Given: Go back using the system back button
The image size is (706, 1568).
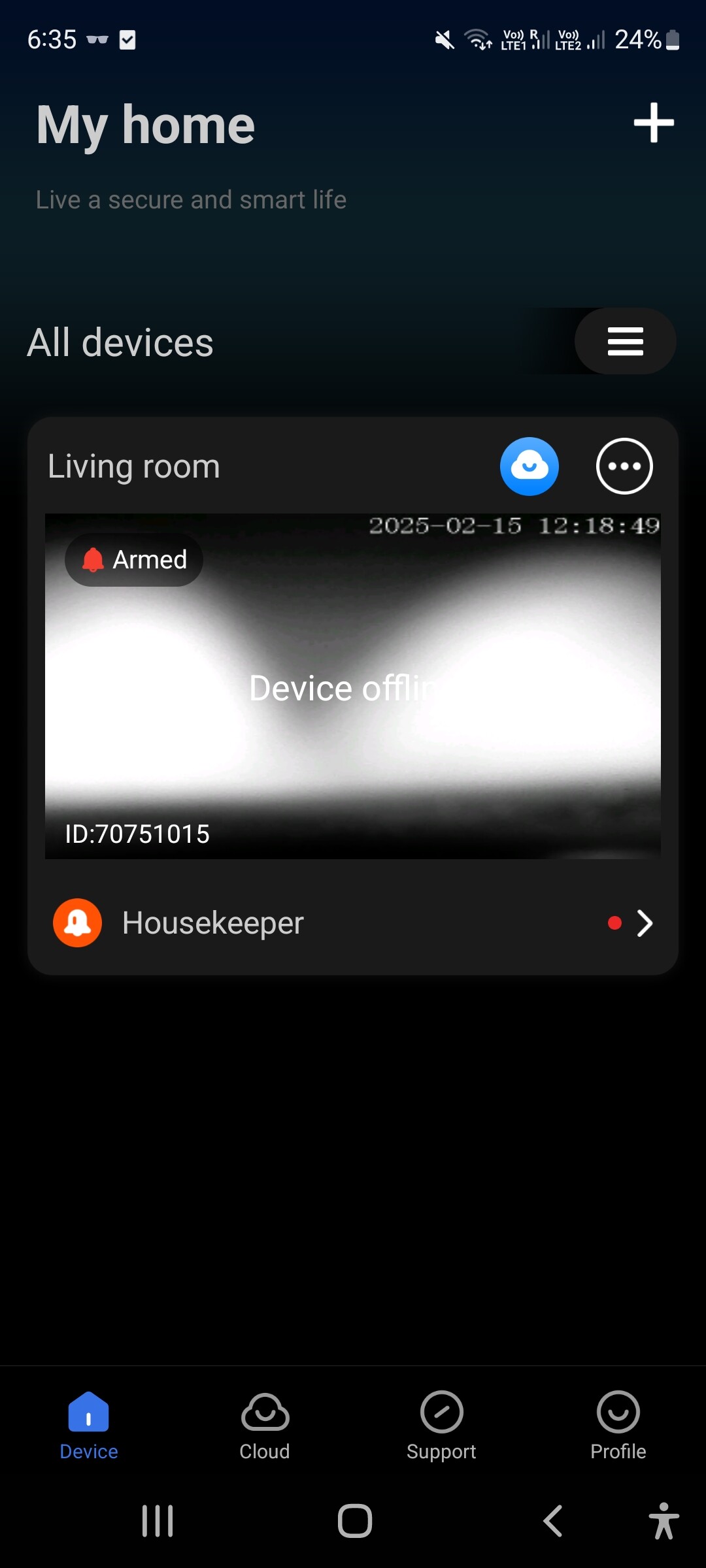Looking at the screenshot, I should pyautogui.click(x=553, y=1521).
